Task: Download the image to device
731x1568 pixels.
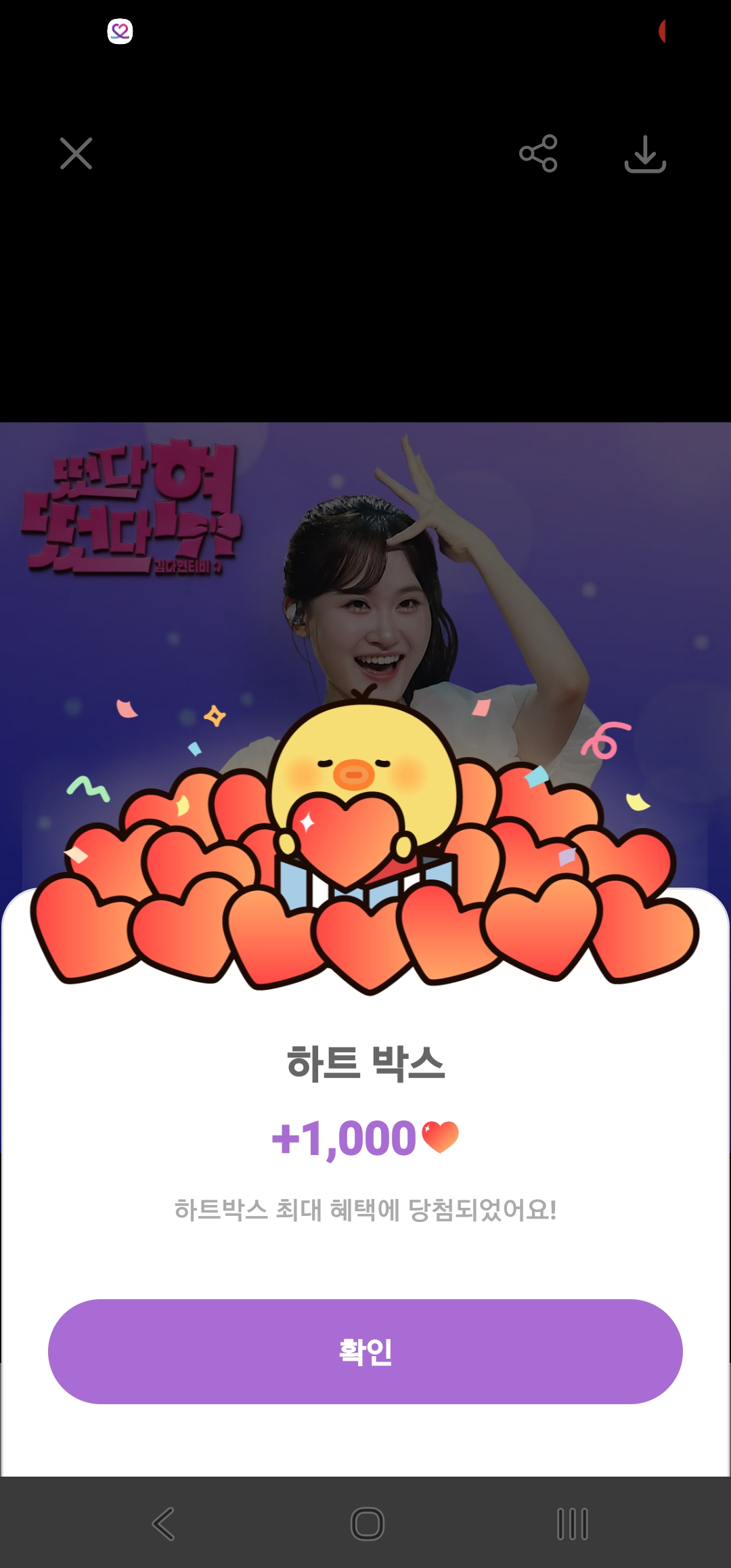Action: coord(645,154)
